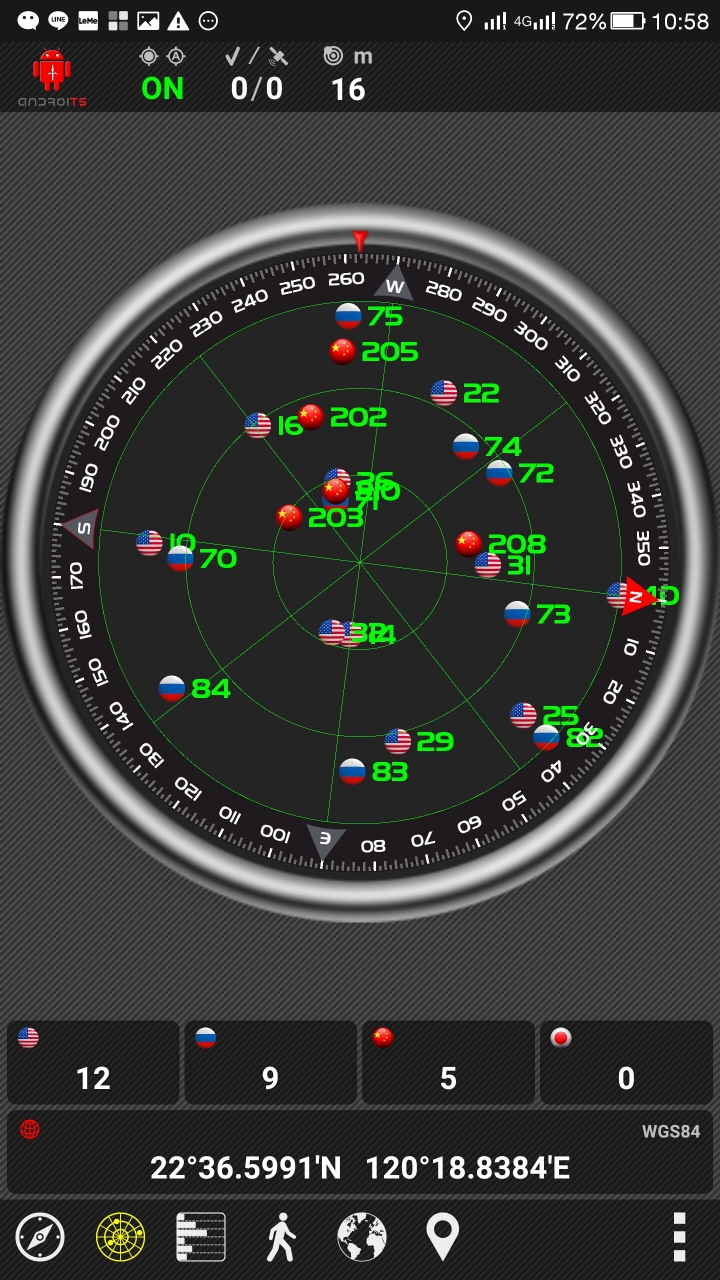Open the compass view tab

pos(40,1237)
